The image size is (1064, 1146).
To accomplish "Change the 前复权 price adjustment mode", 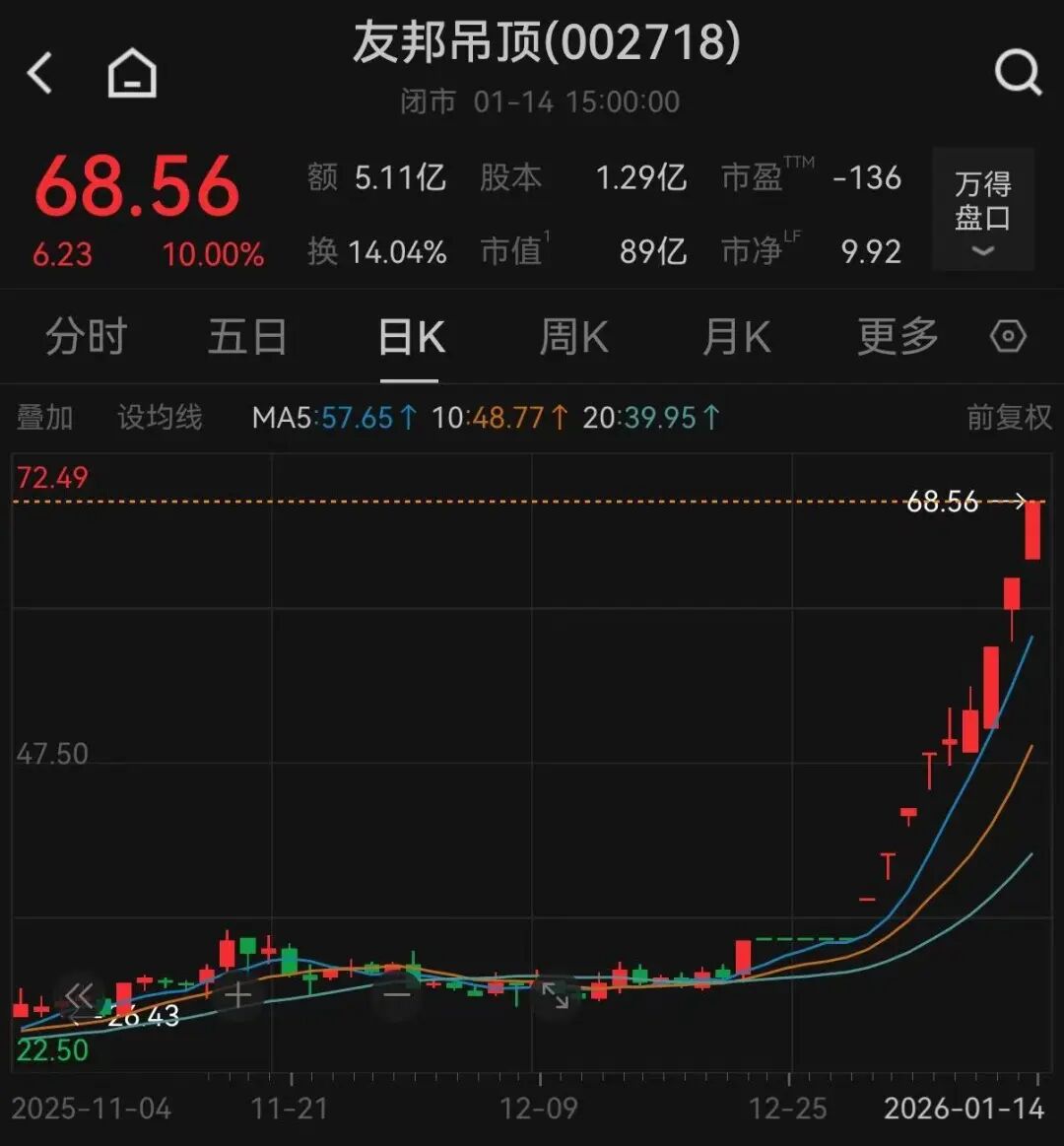I will 1009,418.
